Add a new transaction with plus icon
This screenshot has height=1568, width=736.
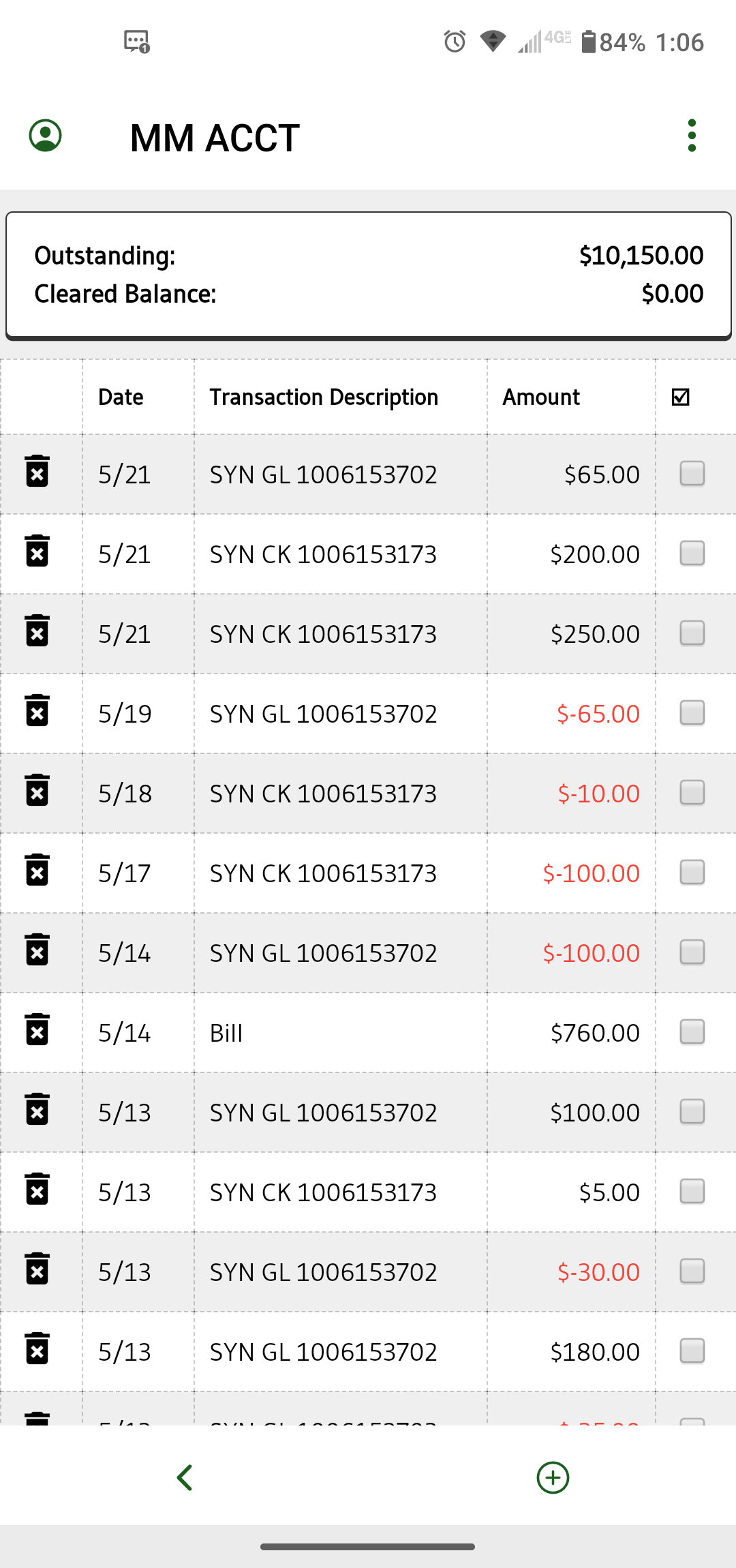click(x=553, y=1477)
